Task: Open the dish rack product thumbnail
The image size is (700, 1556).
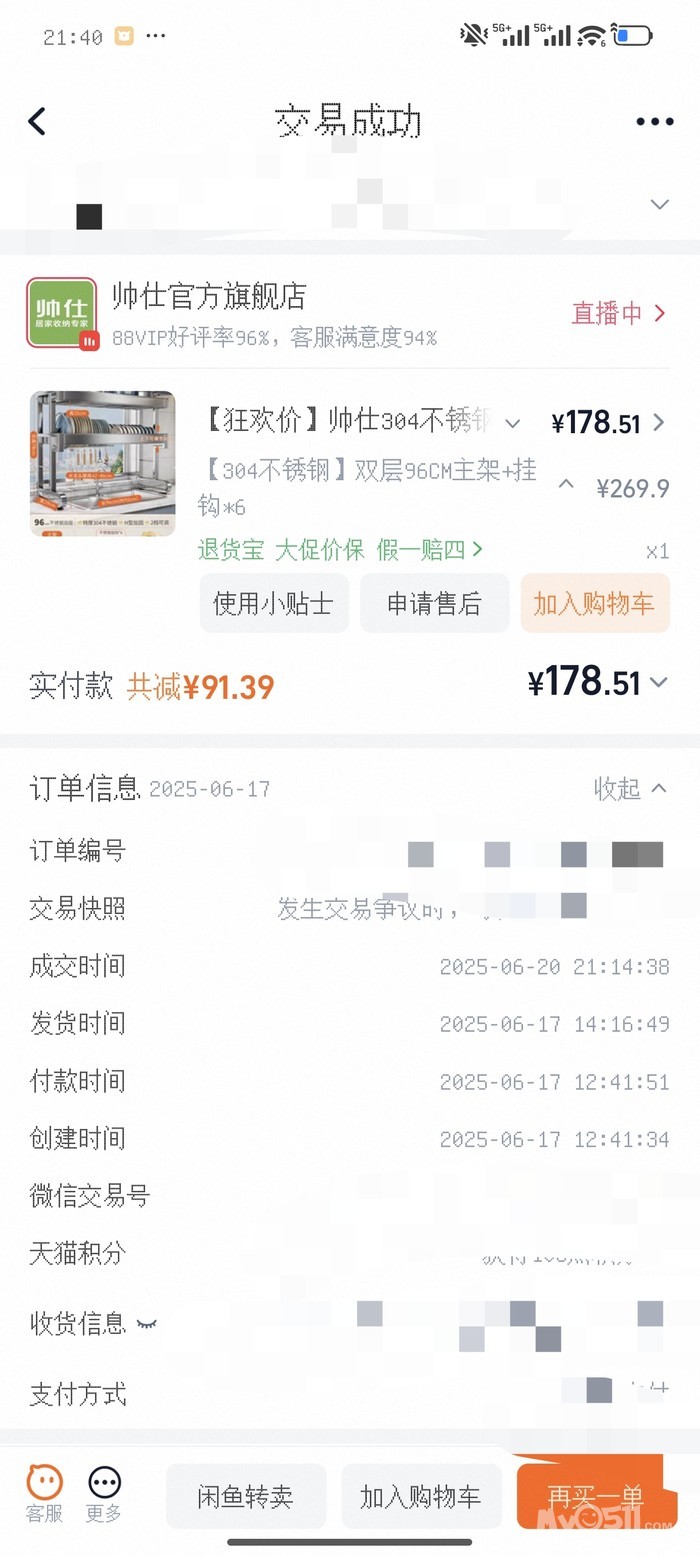Action: 103,463
